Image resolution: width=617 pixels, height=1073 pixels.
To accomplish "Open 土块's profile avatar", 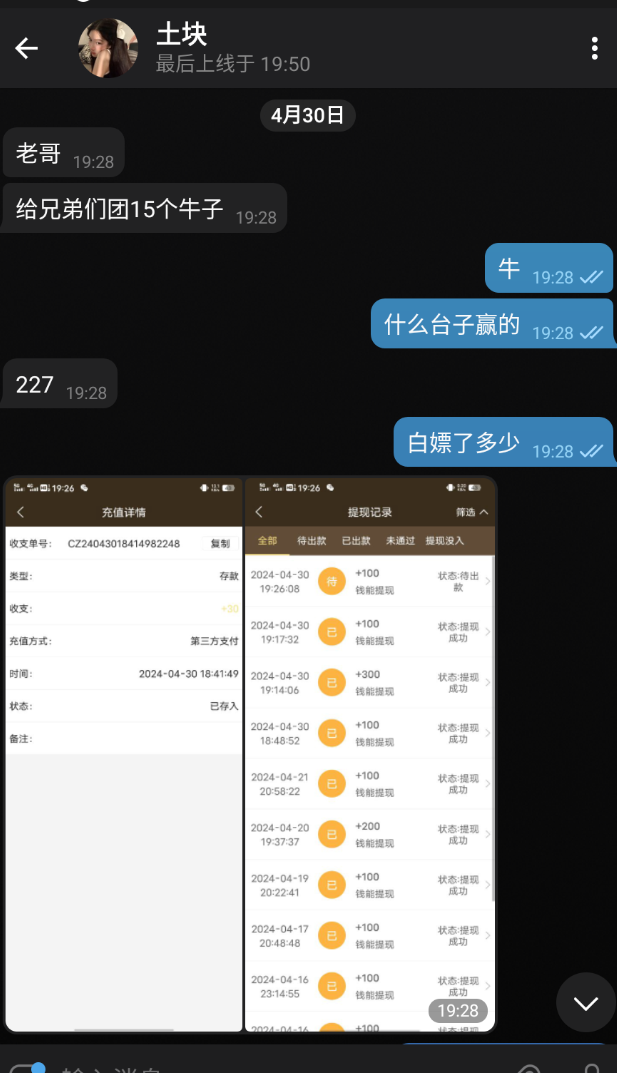I will coord(108,48).
